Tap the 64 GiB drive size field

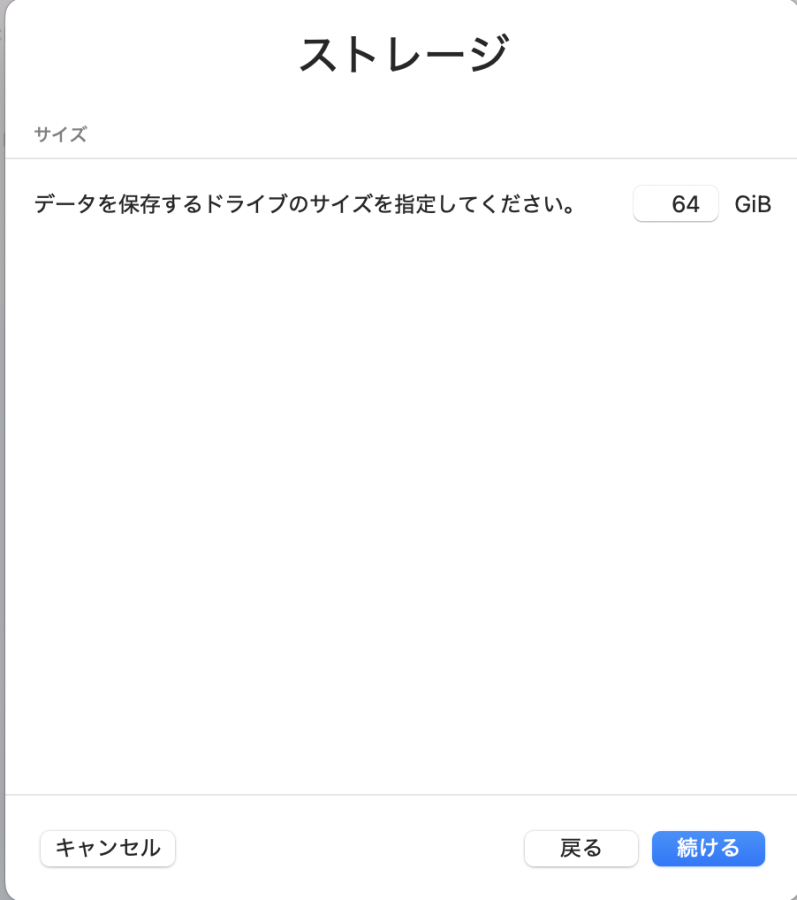pyautogui.click(x=675, y=204)
